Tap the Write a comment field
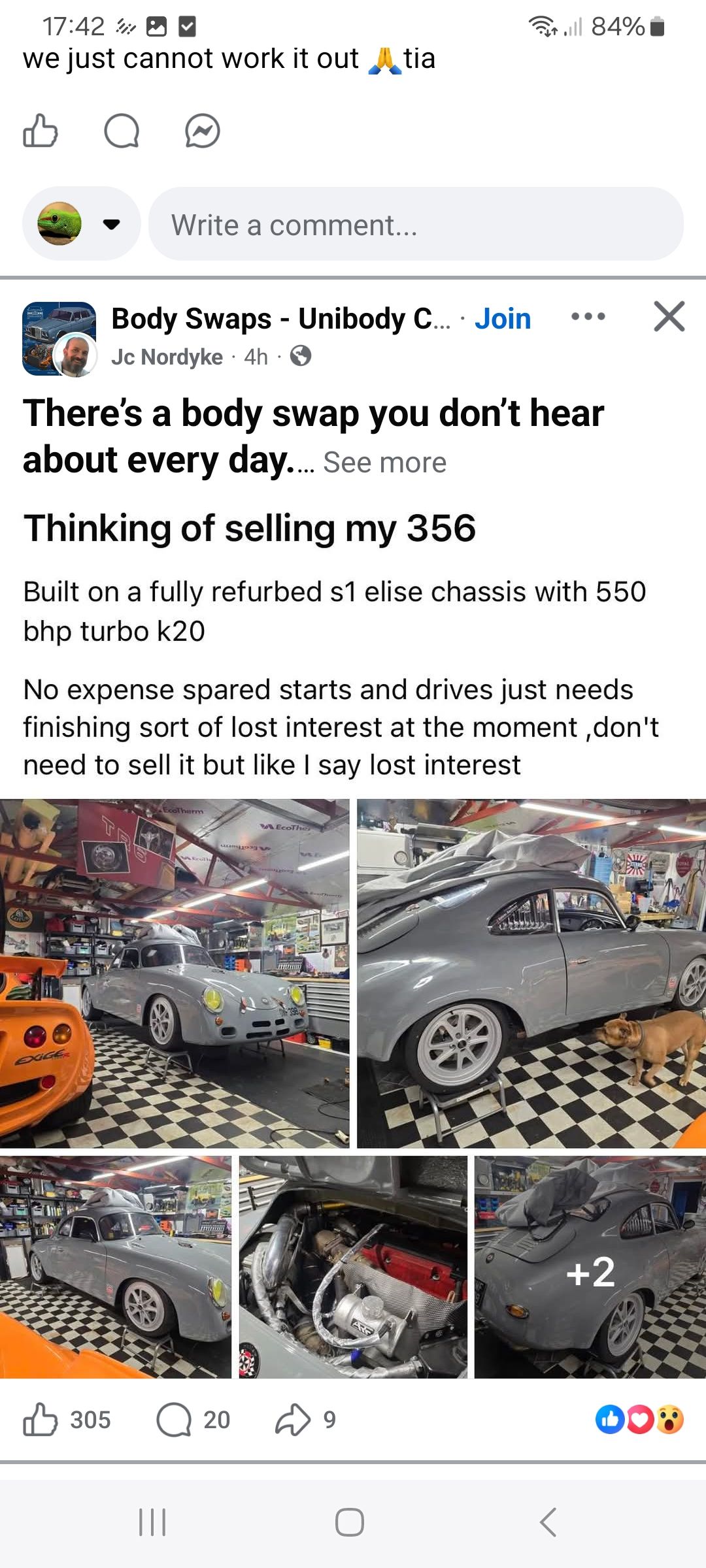The image size is (706, 1568). tap(416, 224)
